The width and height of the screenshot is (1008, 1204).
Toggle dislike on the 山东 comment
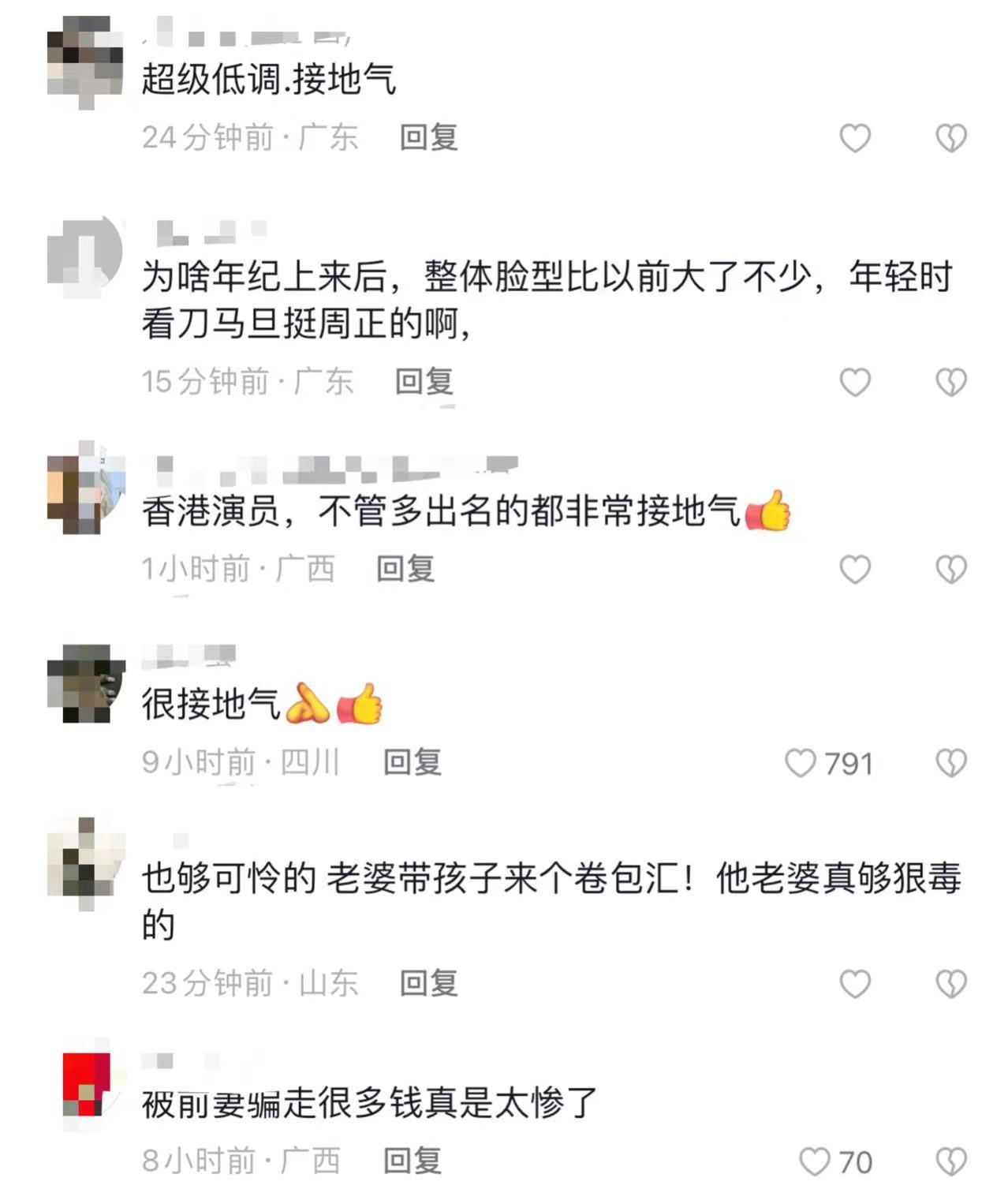pyautogui.click(x=949, y=983)
